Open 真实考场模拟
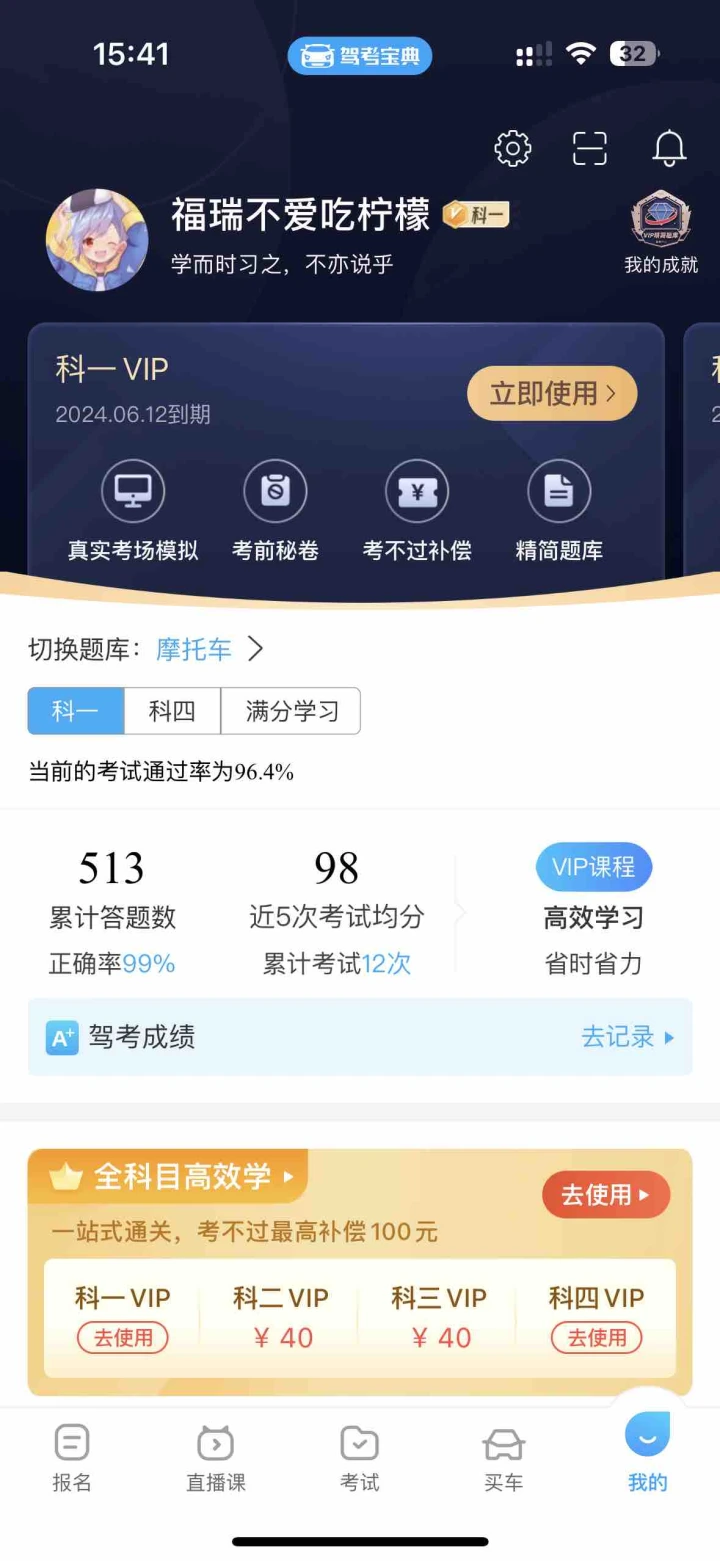720x1561 pixels. pos(133,512)
